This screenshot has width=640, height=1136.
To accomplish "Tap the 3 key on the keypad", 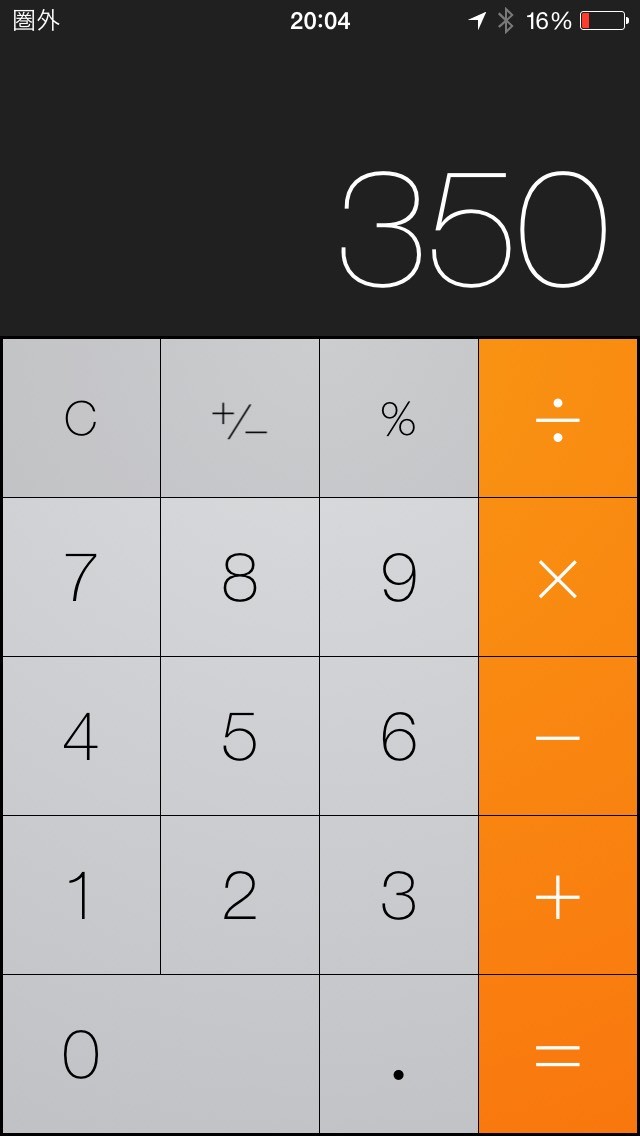I will [x=399, y=895].
